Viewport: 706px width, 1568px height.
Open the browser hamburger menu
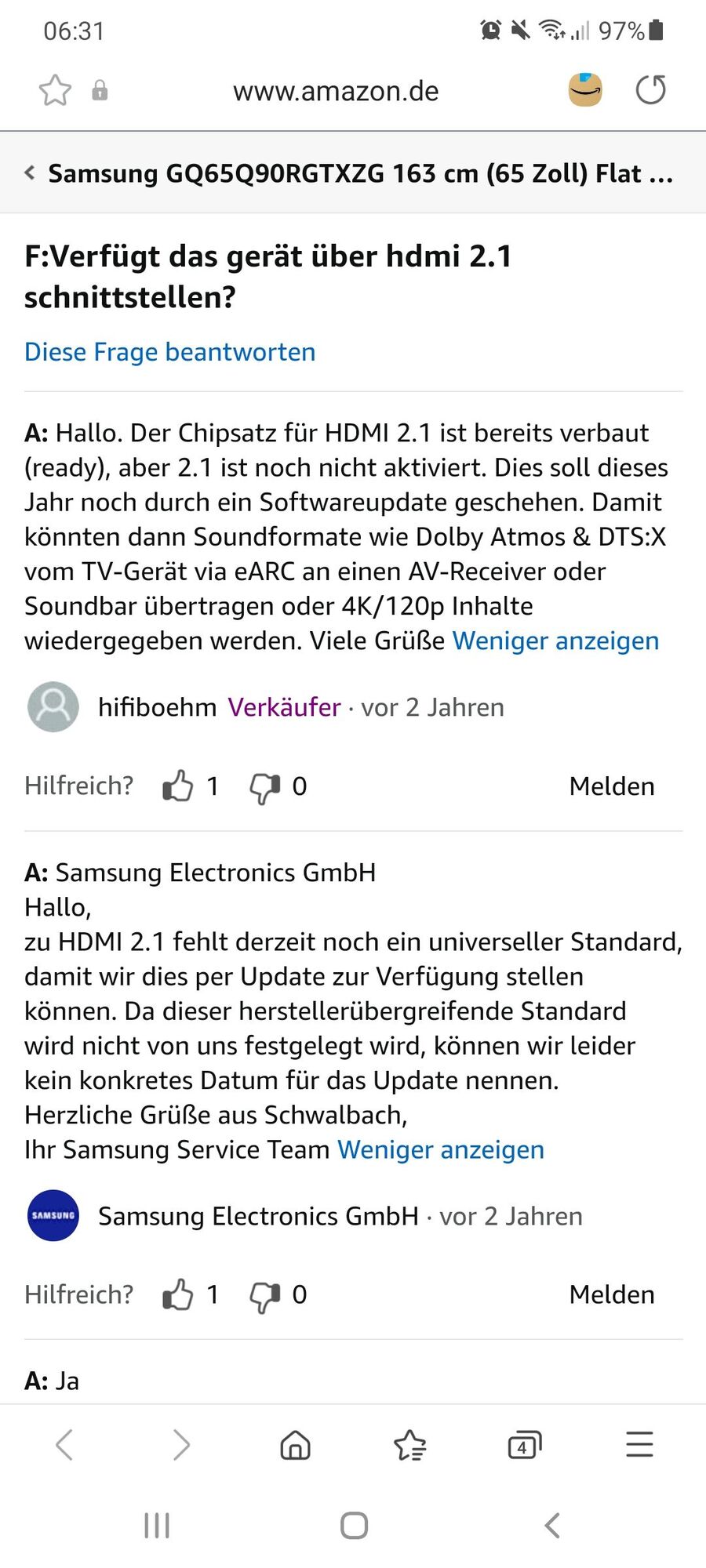639,1444
